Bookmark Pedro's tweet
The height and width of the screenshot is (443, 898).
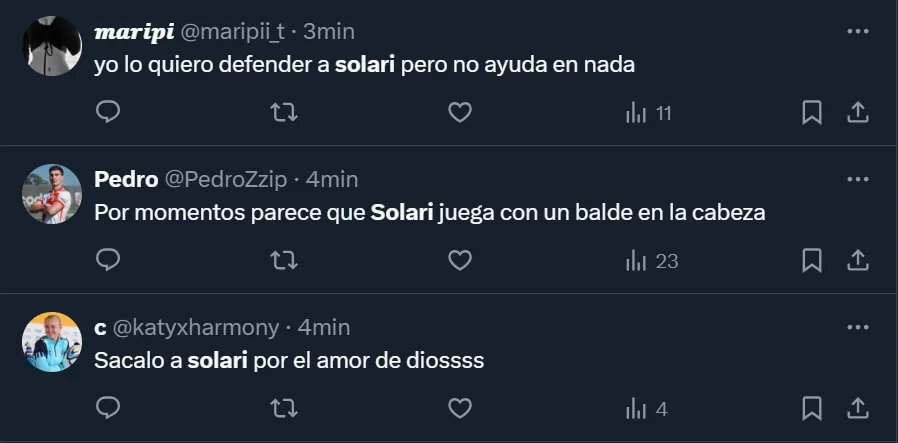[812, 261]
